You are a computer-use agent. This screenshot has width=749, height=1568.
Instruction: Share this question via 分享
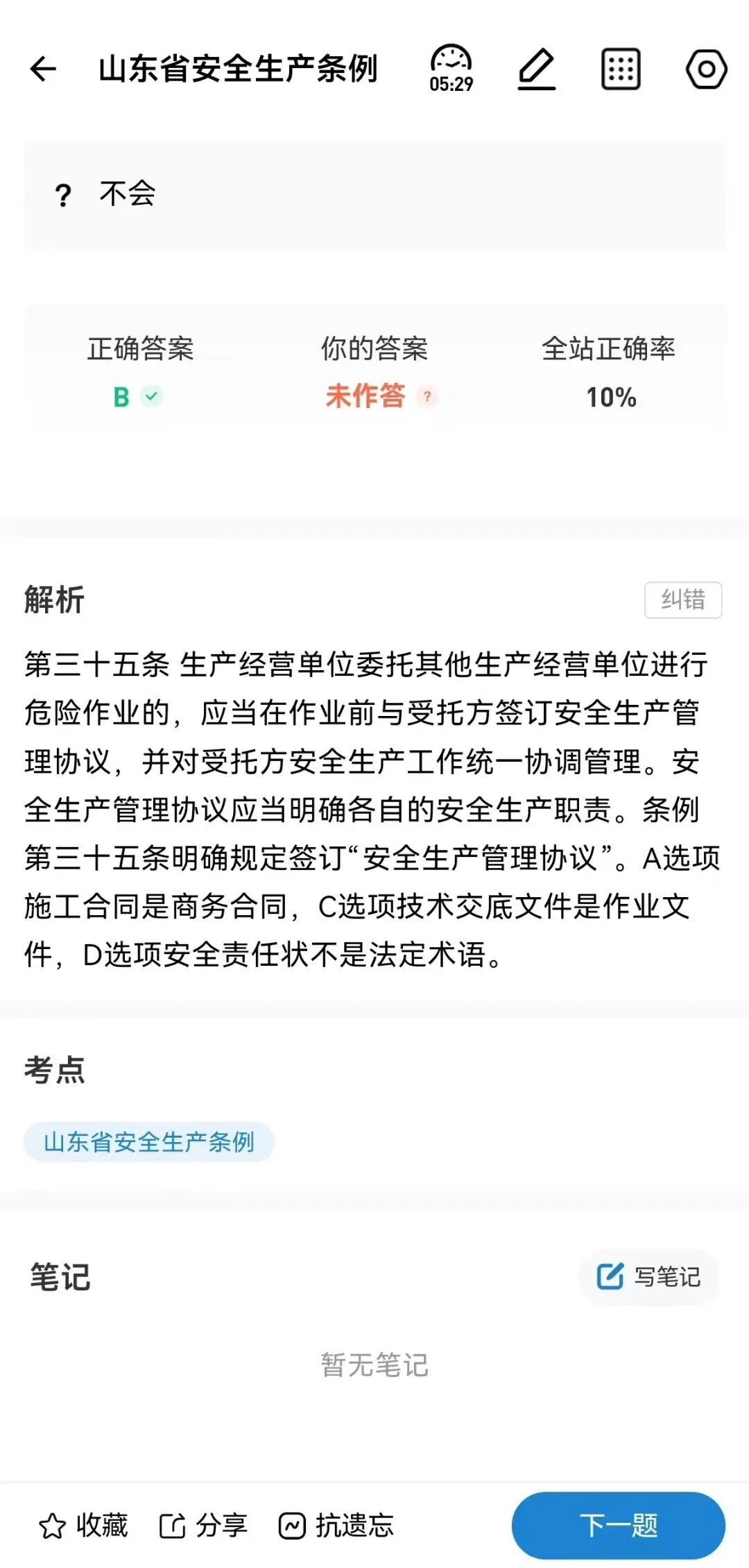pyautogui.click(x=203, y=1526)
